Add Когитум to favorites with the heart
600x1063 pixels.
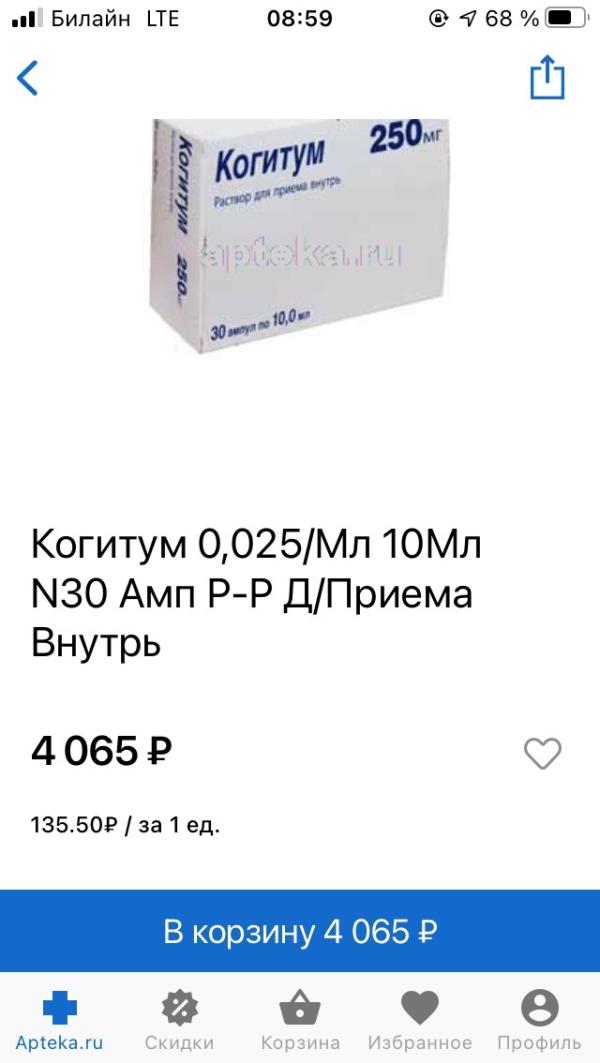pyautogui.click(x=542, y=753)
